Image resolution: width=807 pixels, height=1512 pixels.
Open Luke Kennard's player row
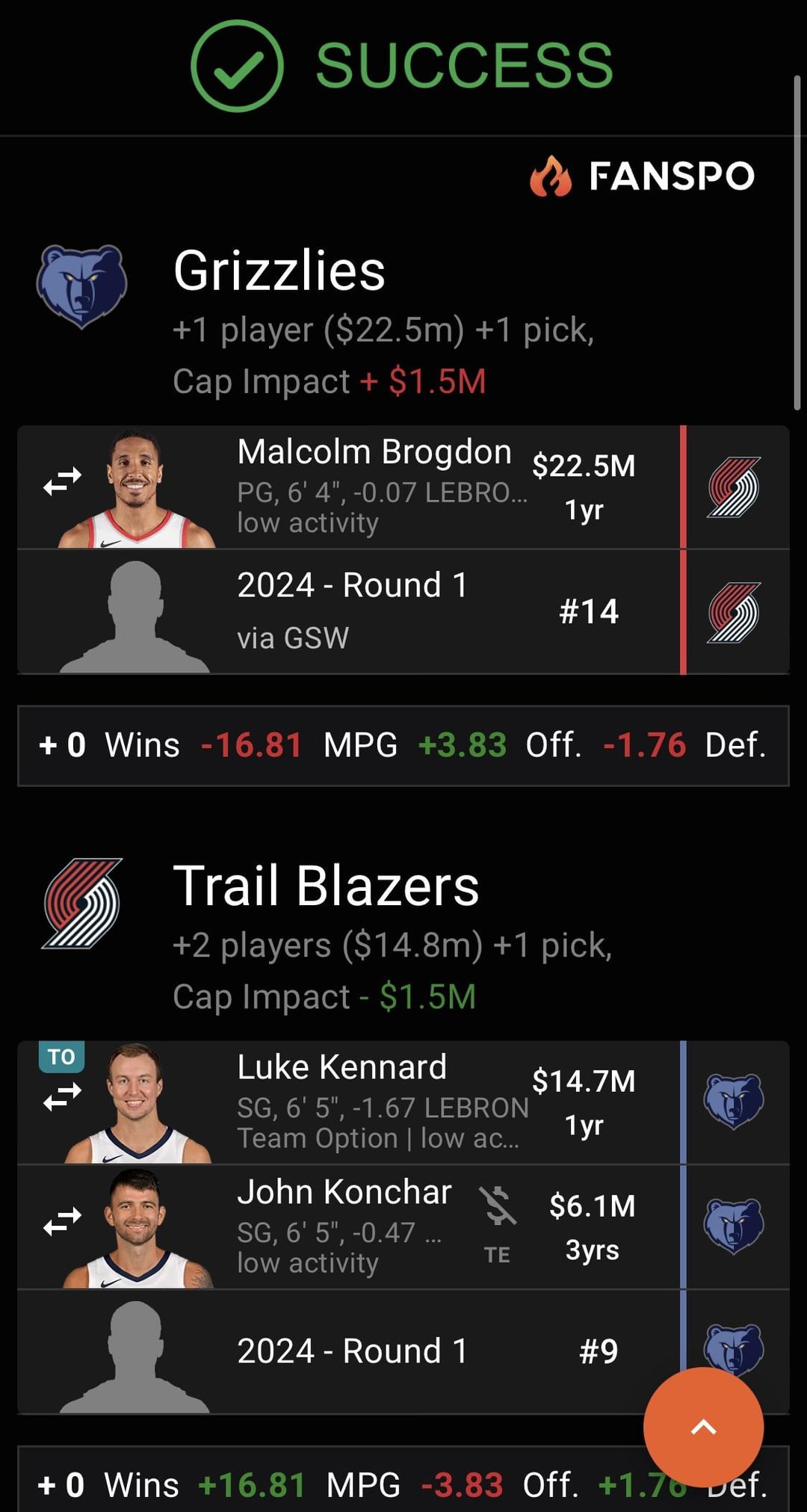click(x=403, y=1102)
